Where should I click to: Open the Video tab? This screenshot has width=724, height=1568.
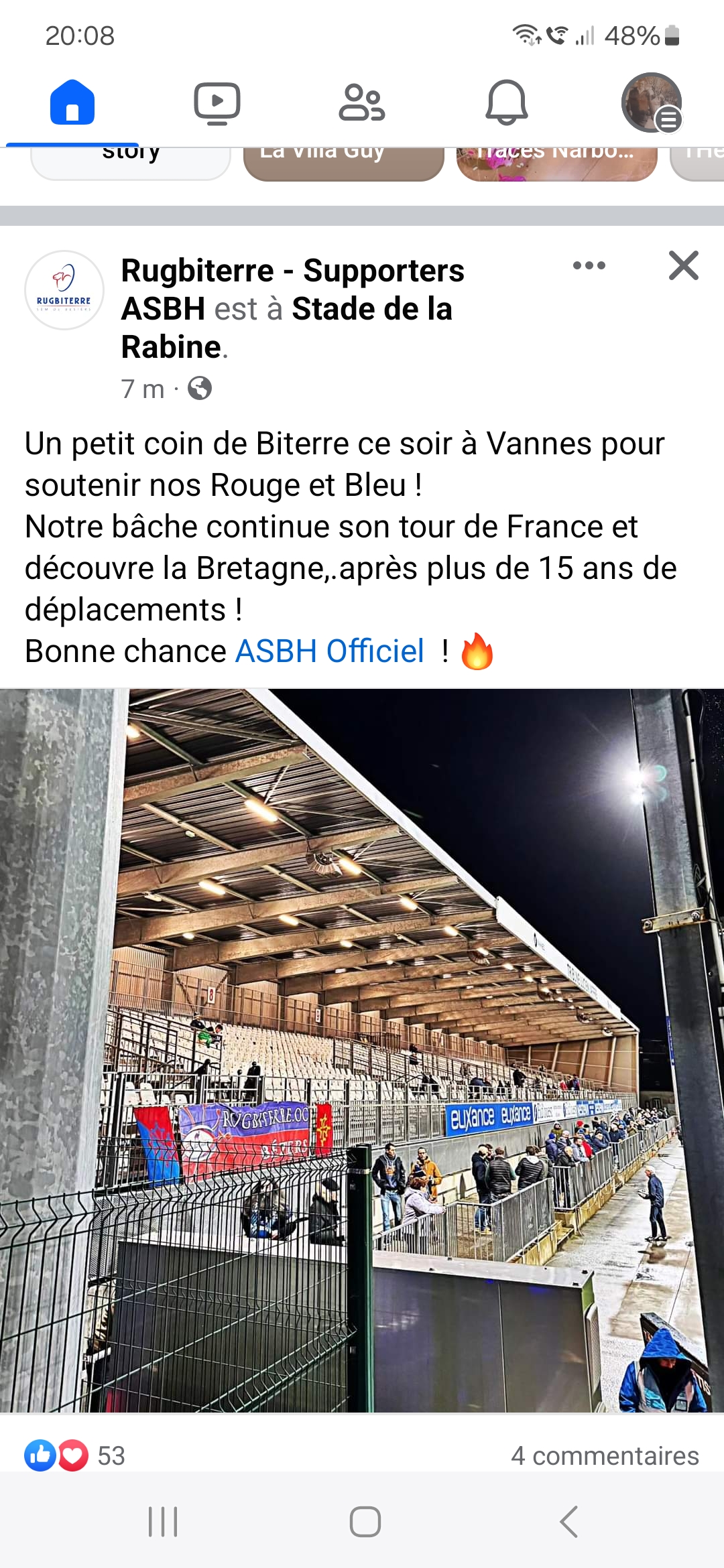217,103
